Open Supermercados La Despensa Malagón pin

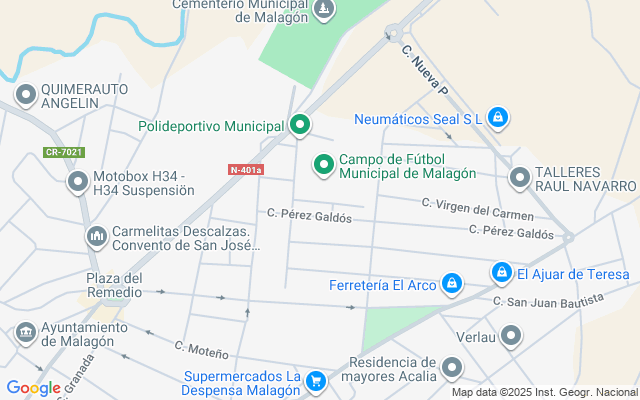316,381
